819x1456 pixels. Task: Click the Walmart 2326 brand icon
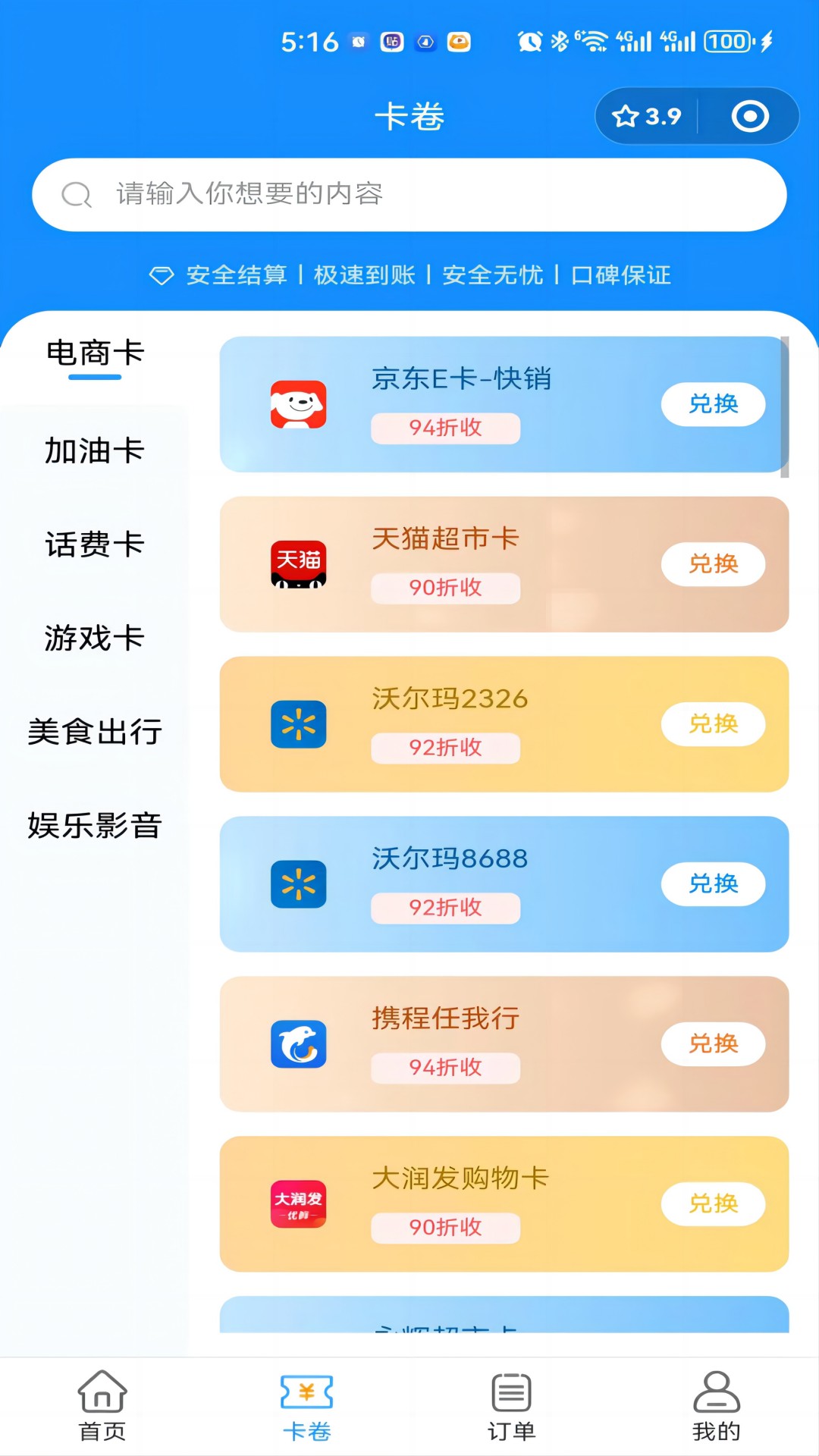pyautogui.click(x=299, y=724)
